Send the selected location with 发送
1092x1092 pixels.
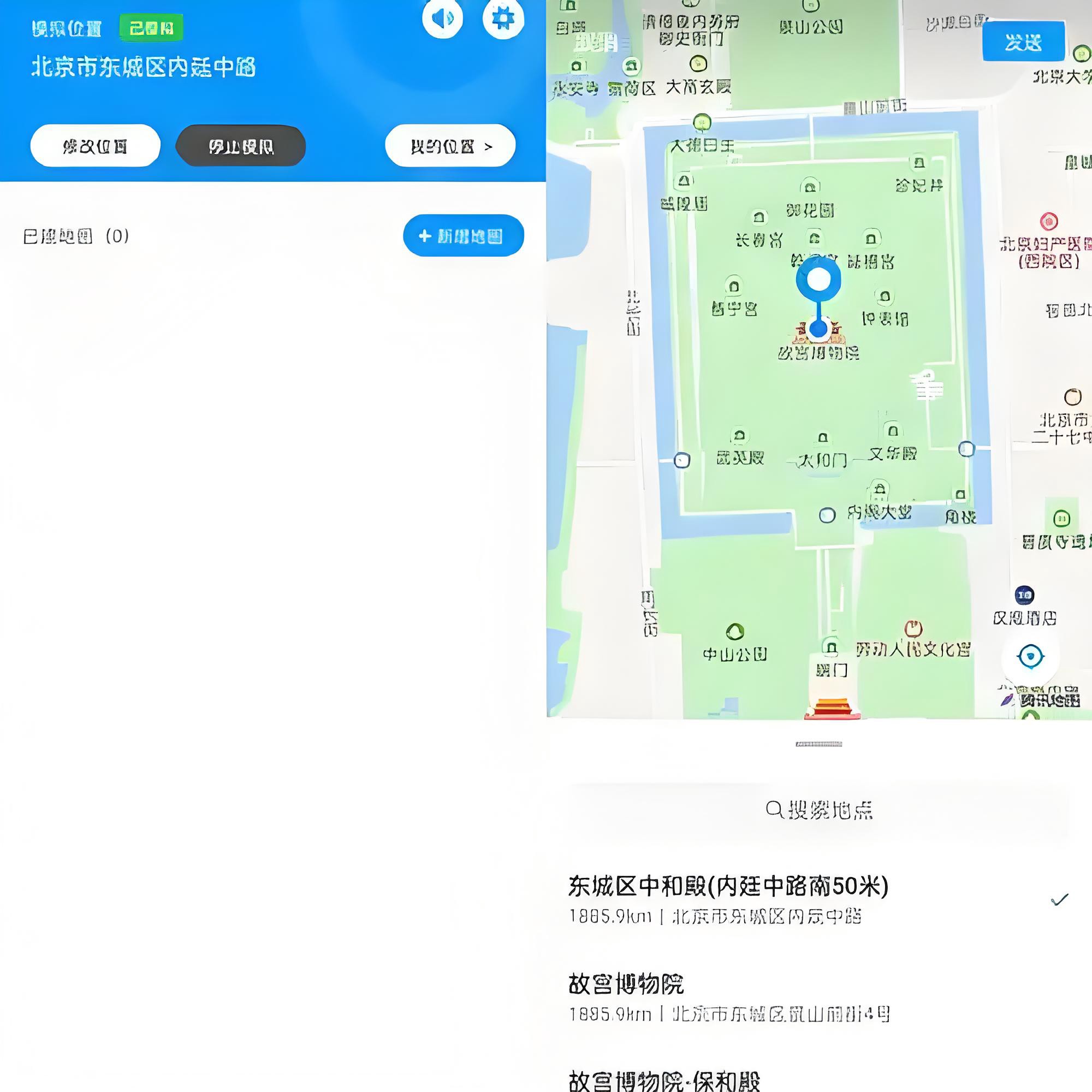click(1023, 42)
